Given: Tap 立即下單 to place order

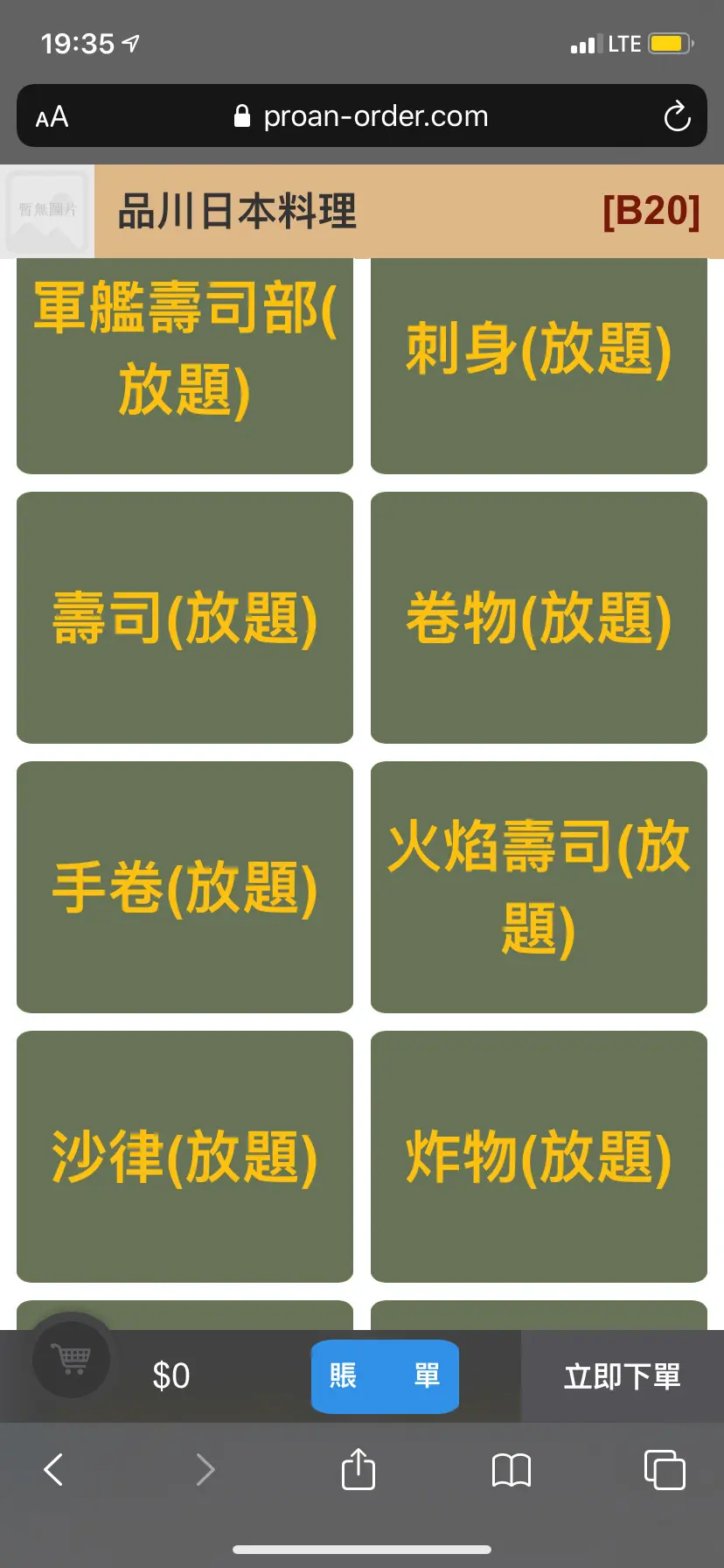Looking at the screenshot, I should coord(622,1376).
